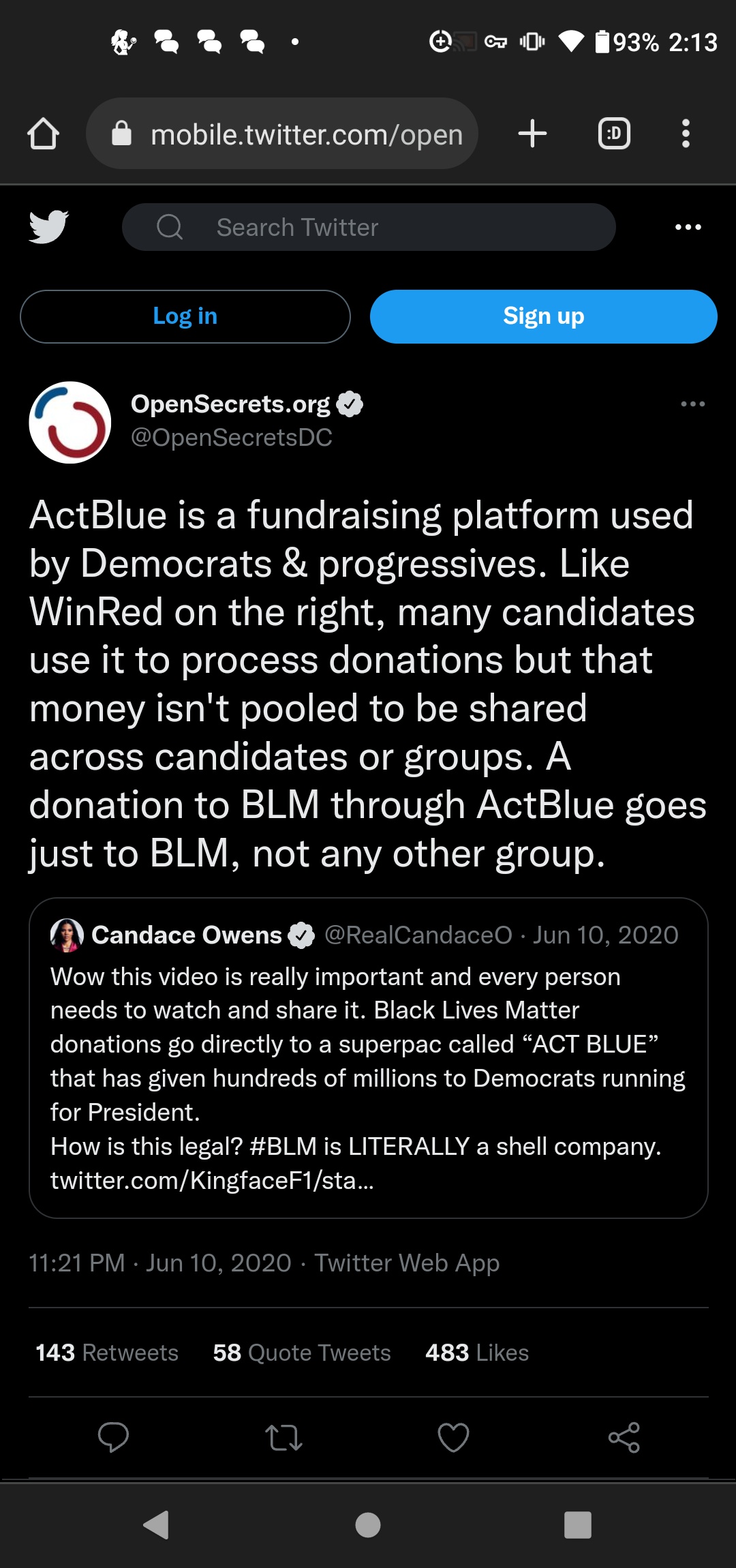Tap the Sign up button

tap(543, 316)
